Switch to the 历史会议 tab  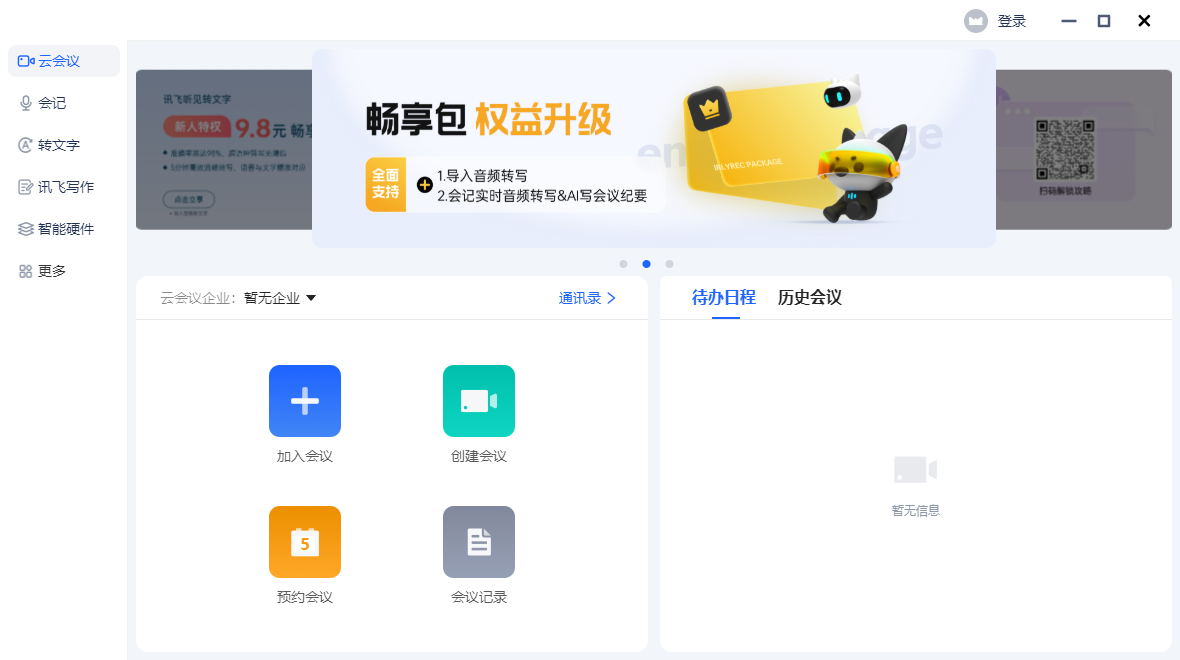tap(809, 298)
